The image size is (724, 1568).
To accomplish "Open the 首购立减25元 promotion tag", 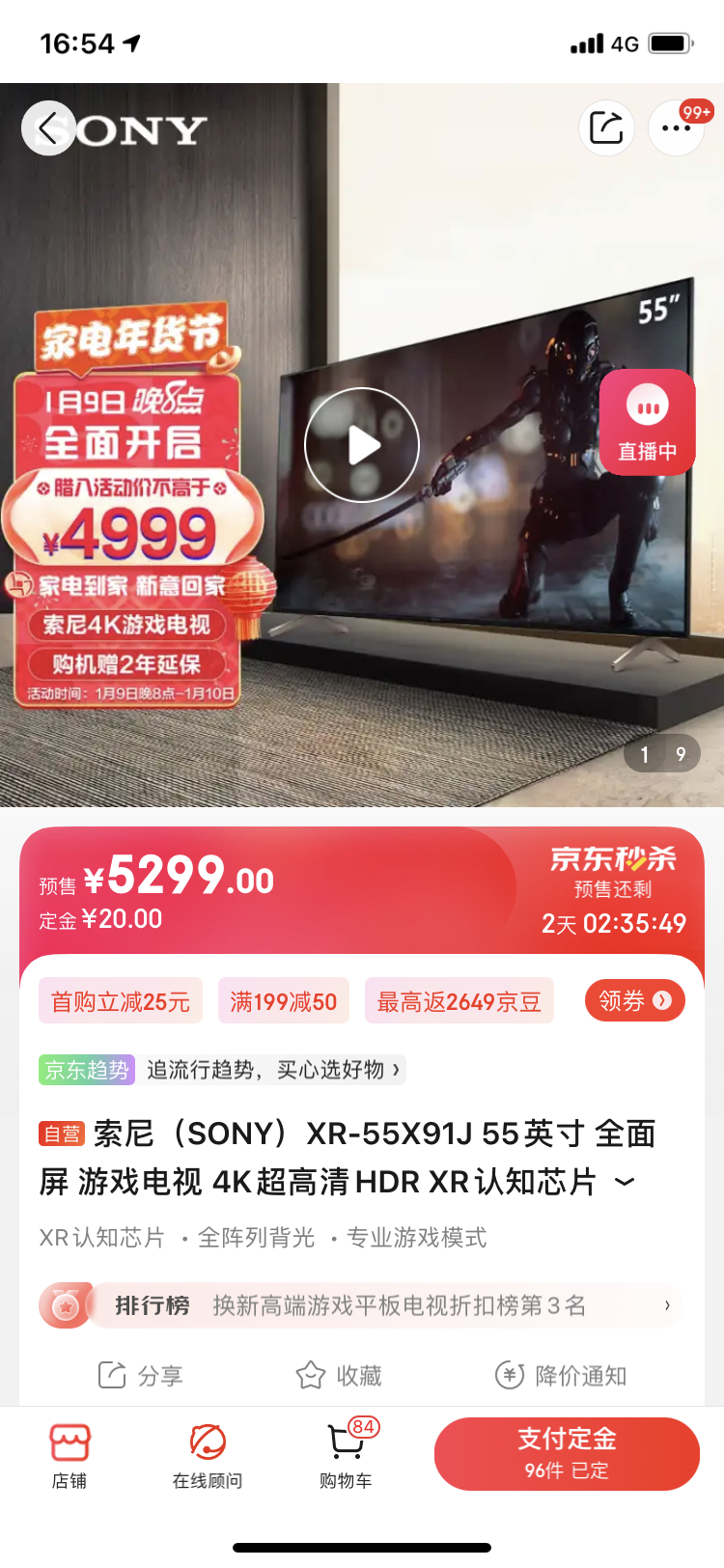I will coord(121,1001).
